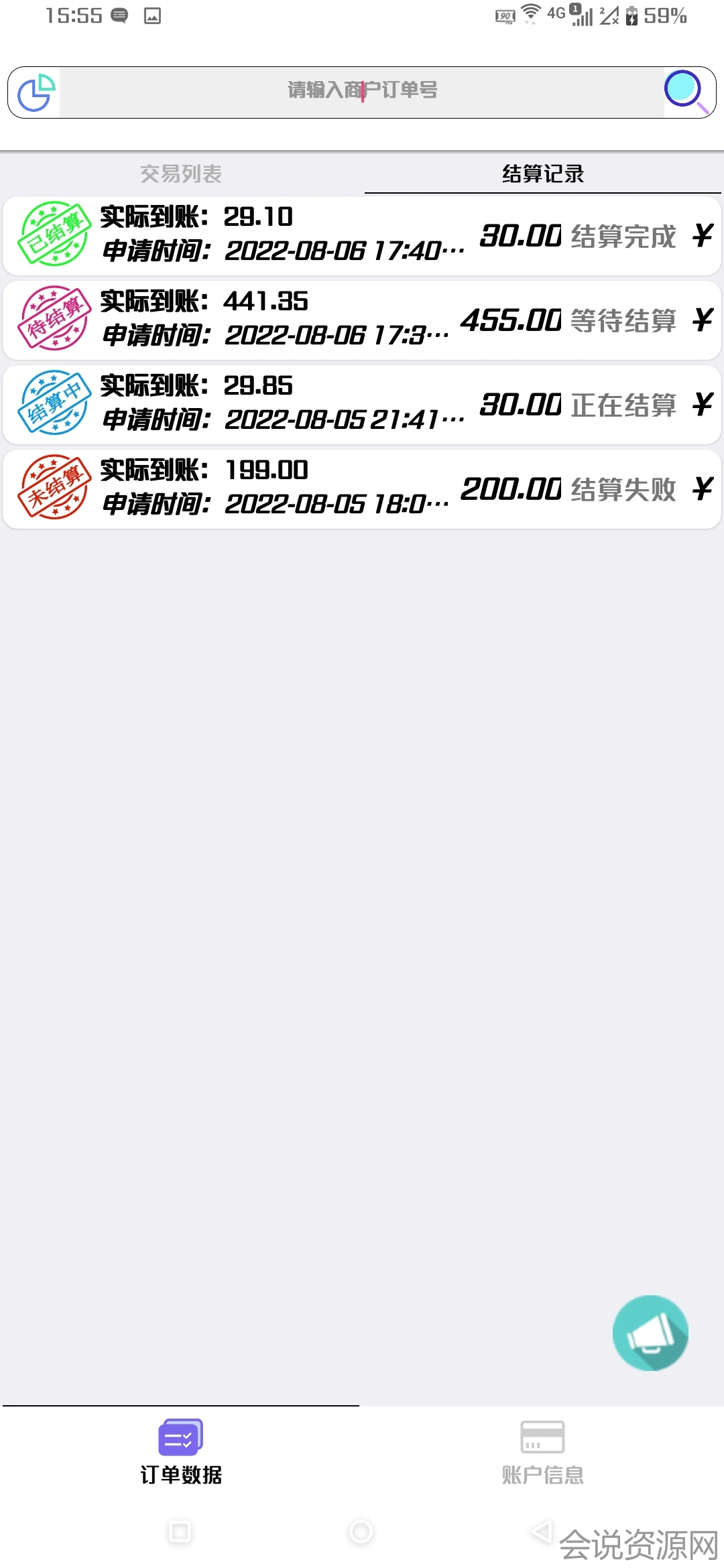The width and height of the screenshot is (724, 1568).
Task: Tap the system home button
Action: click(x=361, y=1532)
